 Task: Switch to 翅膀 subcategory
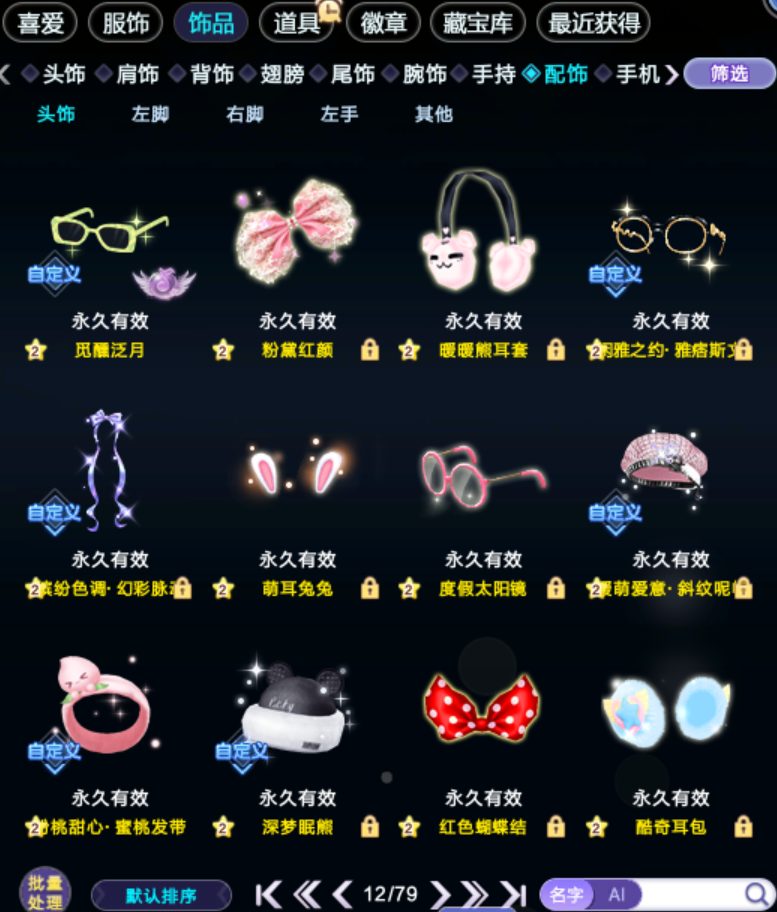click(282, 74)
